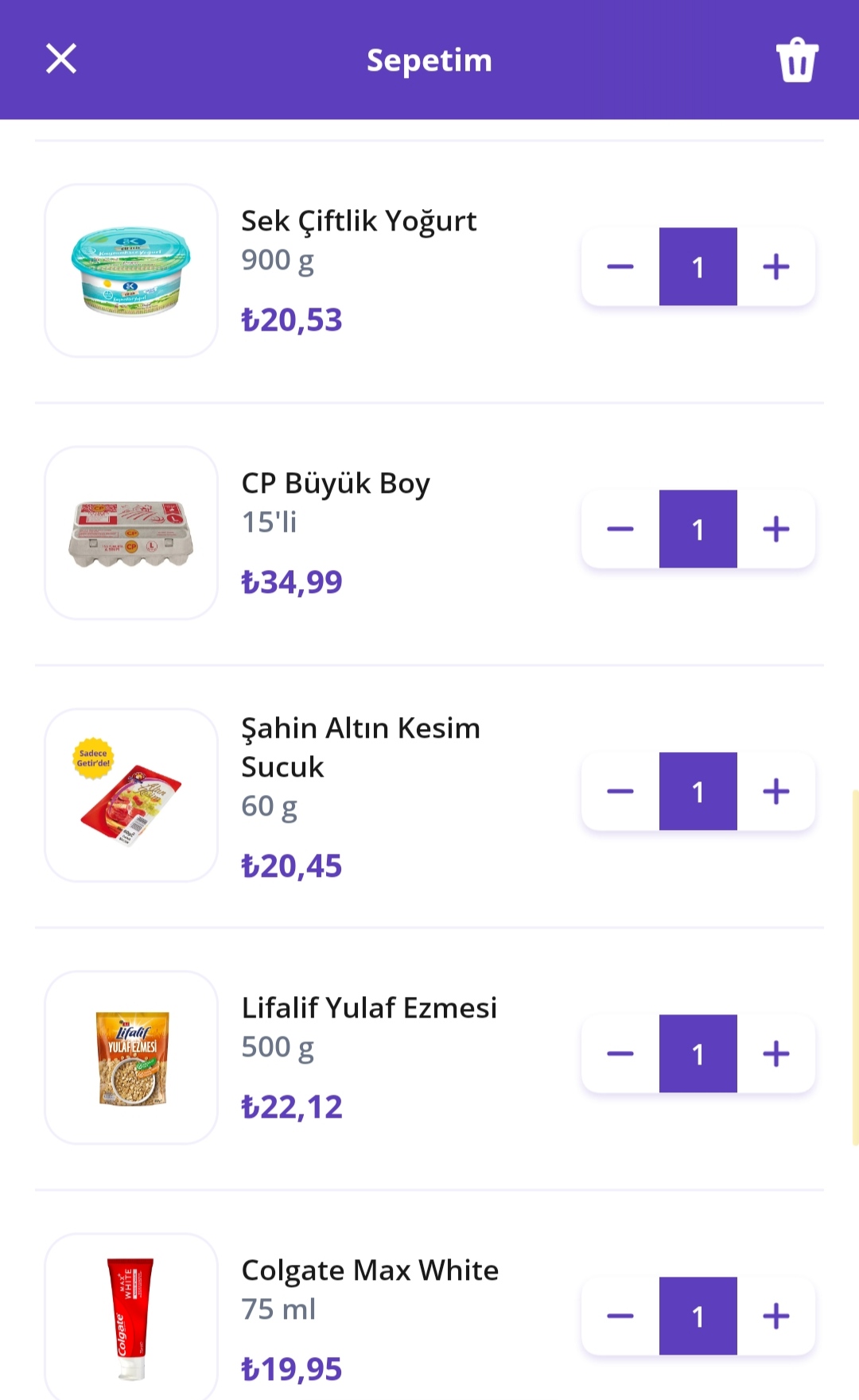Add one more Lifalif Yulaf Ezmesi
This screenshot has width=859, height=1400.
[776, 1053]
